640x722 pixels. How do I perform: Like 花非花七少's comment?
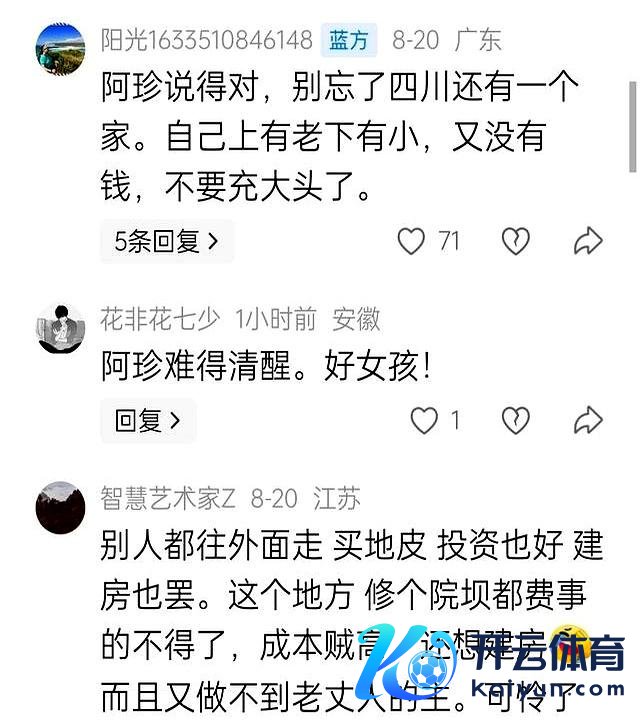pyautogui.click(x=425, y=421)
